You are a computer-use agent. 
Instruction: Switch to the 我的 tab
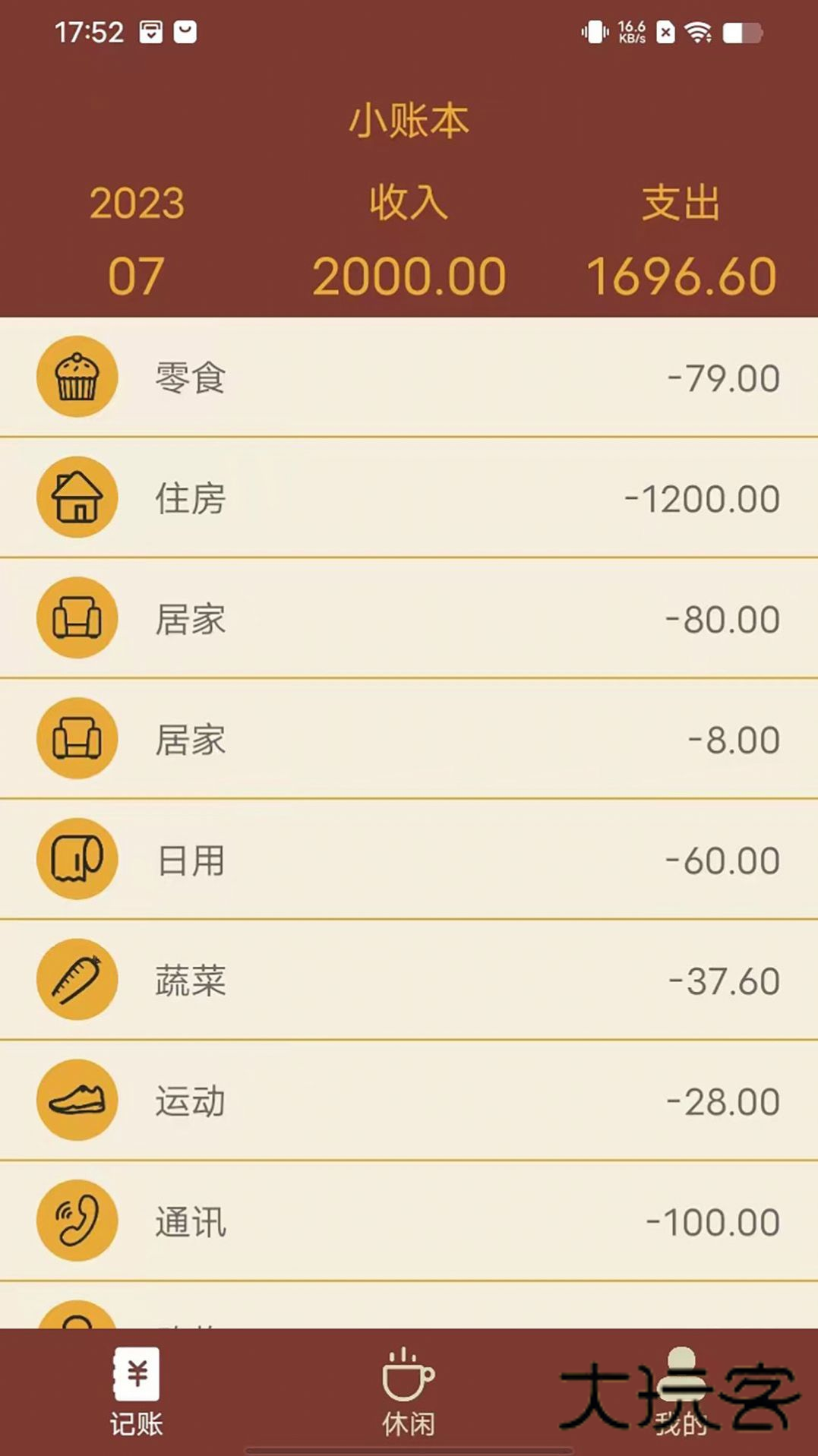coord(680,1423)
